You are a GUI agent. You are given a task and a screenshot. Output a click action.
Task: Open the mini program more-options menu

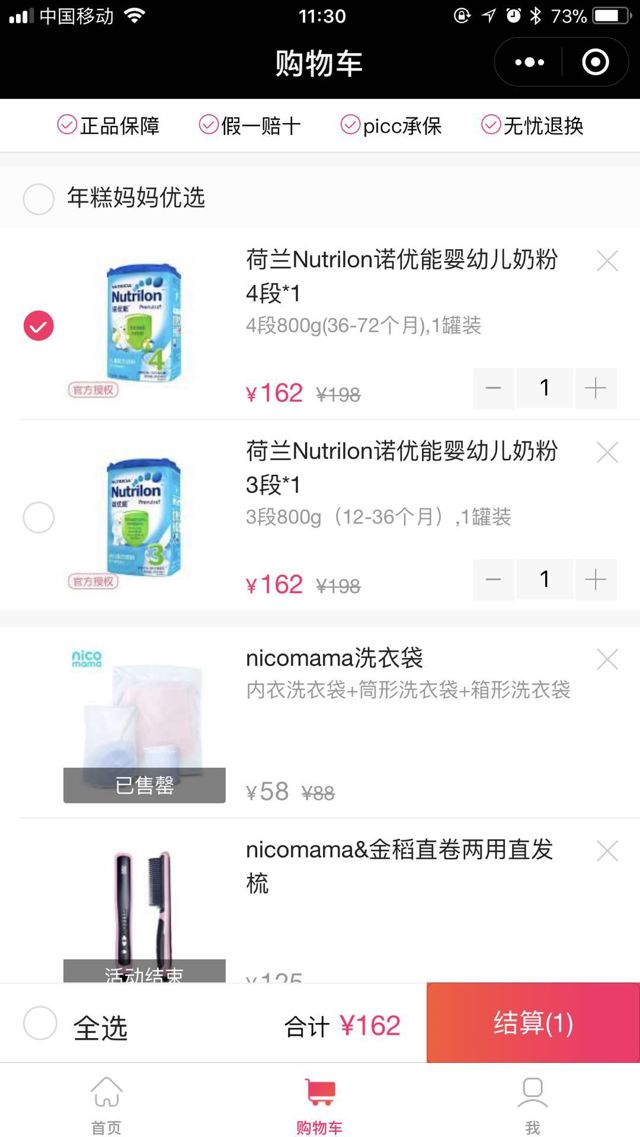click(x=529, y=63)
